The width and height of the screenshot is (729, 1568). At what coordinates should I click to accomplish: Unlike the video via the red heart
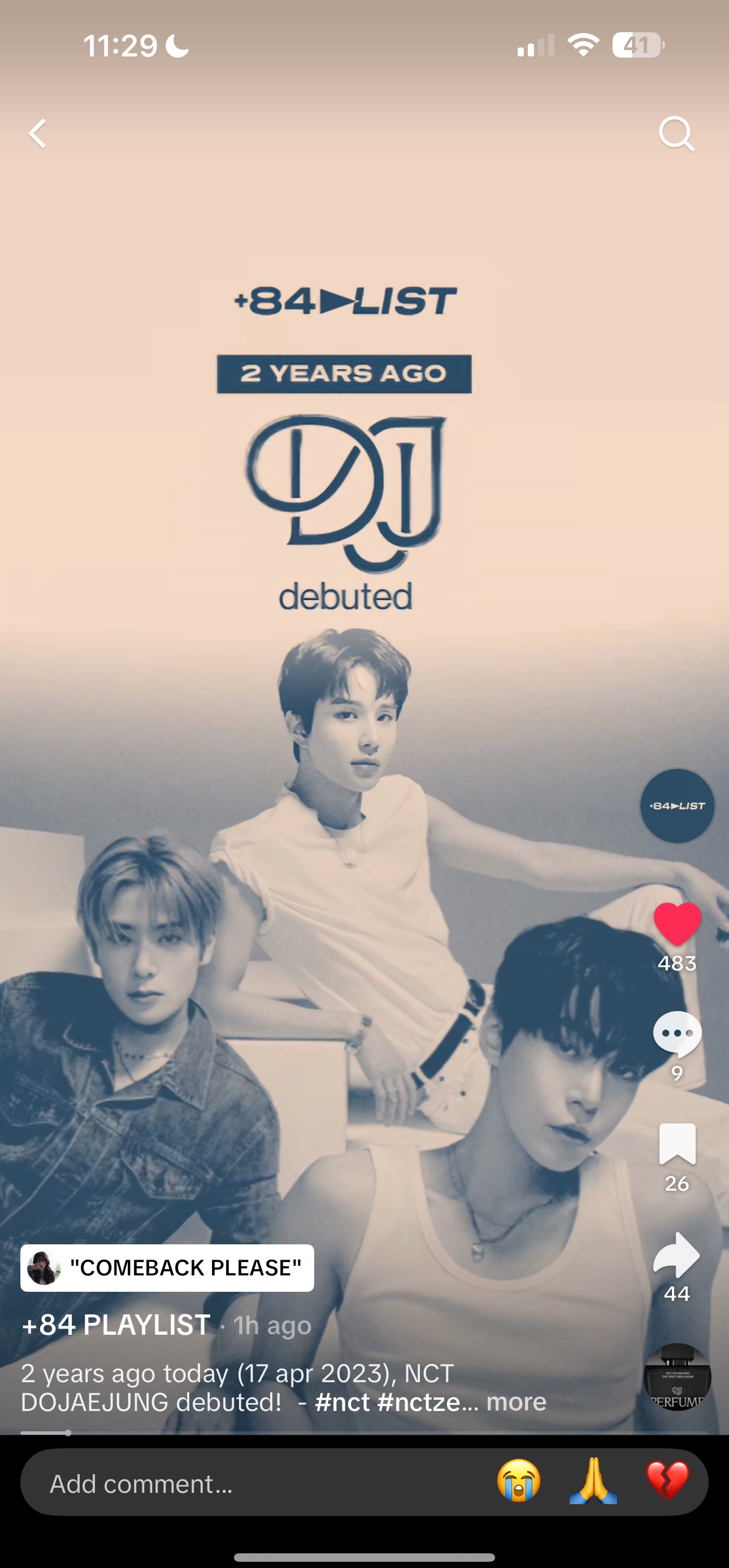point(677,924)
